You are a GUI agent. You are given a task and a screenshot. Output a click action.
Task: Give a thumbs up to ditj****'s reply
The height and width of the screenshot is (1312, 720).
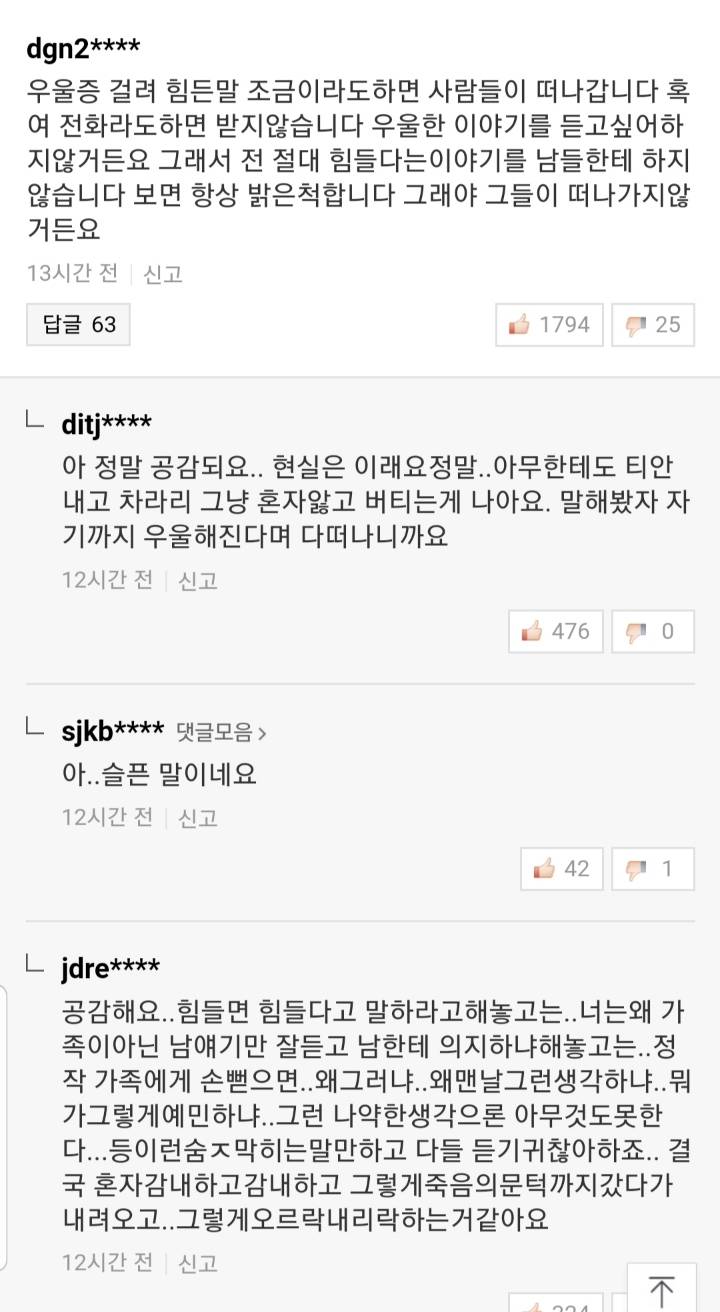(x=554, y=631)
